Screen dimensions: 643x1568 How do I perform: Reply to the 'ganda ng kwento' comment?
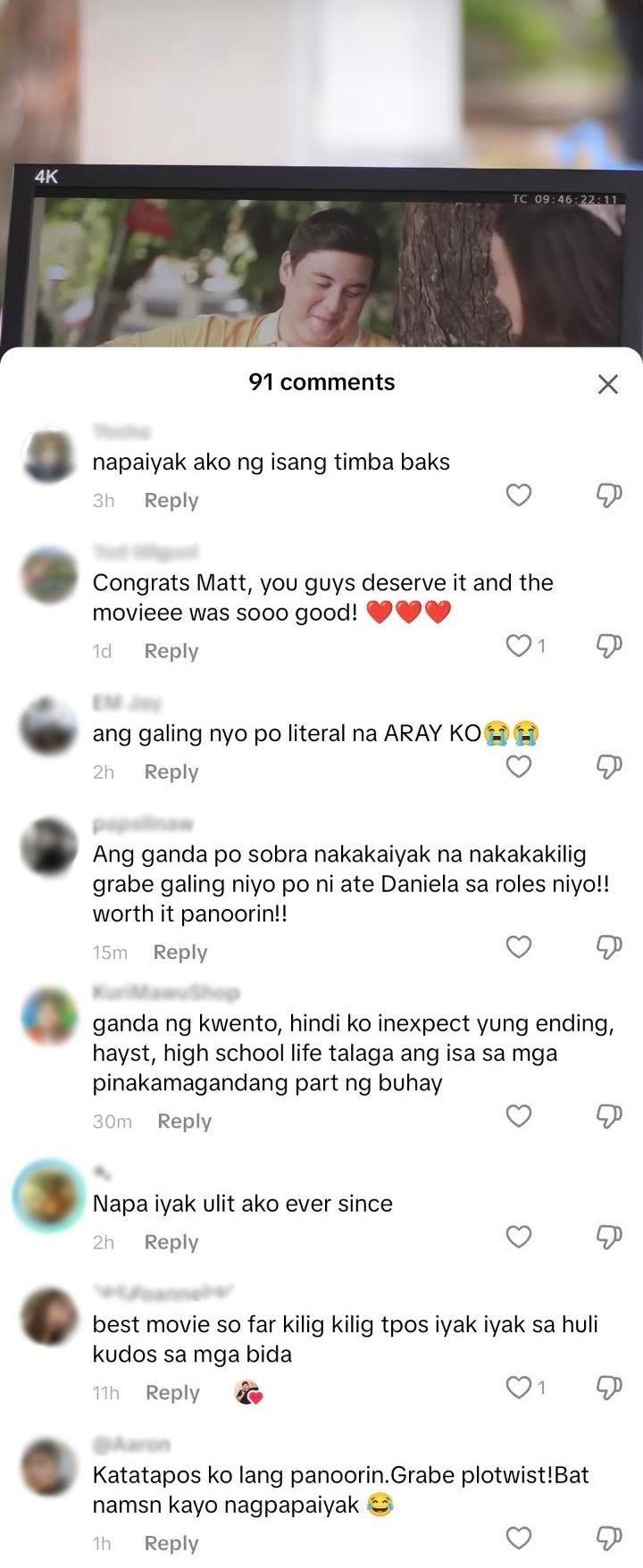184,1121
